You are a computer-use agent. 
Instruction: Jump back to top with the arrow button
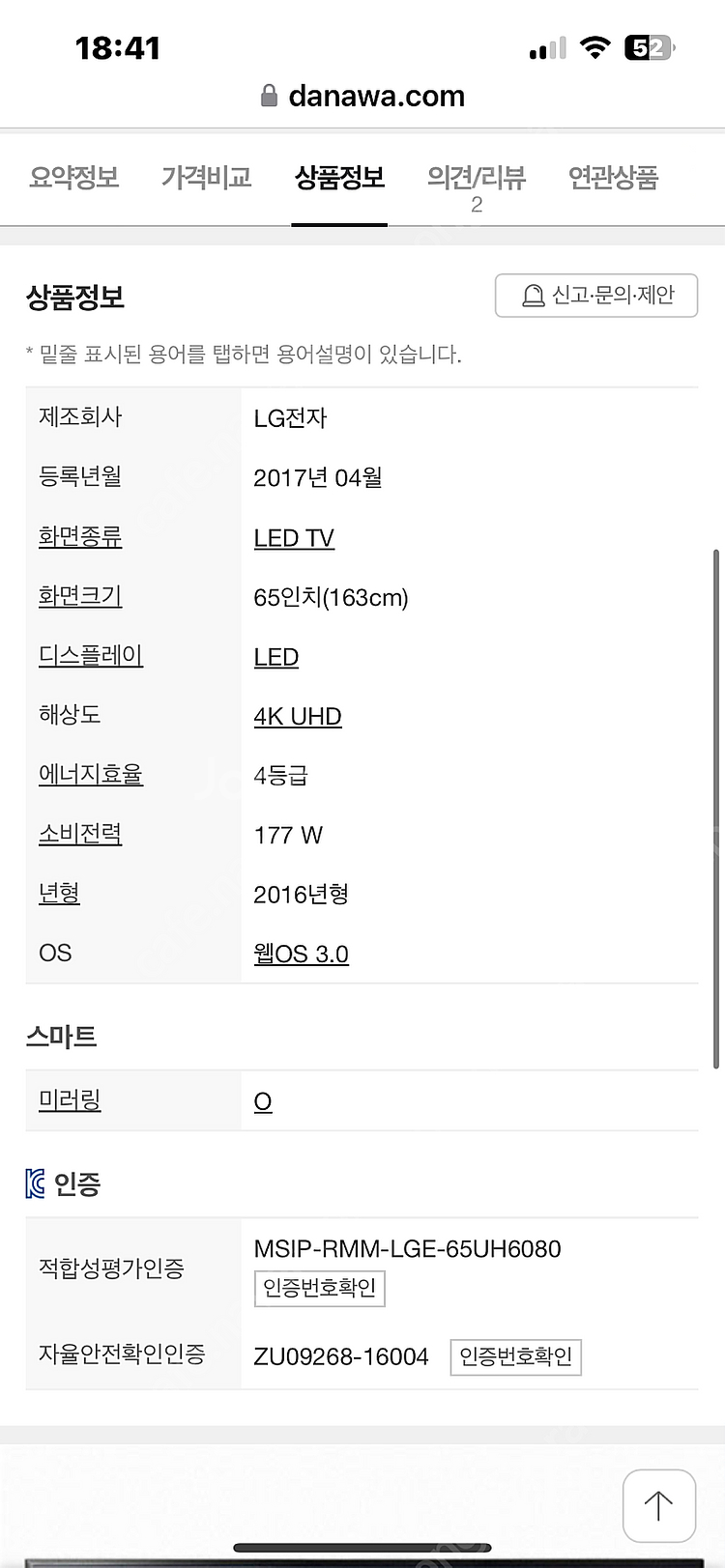click(658, 1505)
